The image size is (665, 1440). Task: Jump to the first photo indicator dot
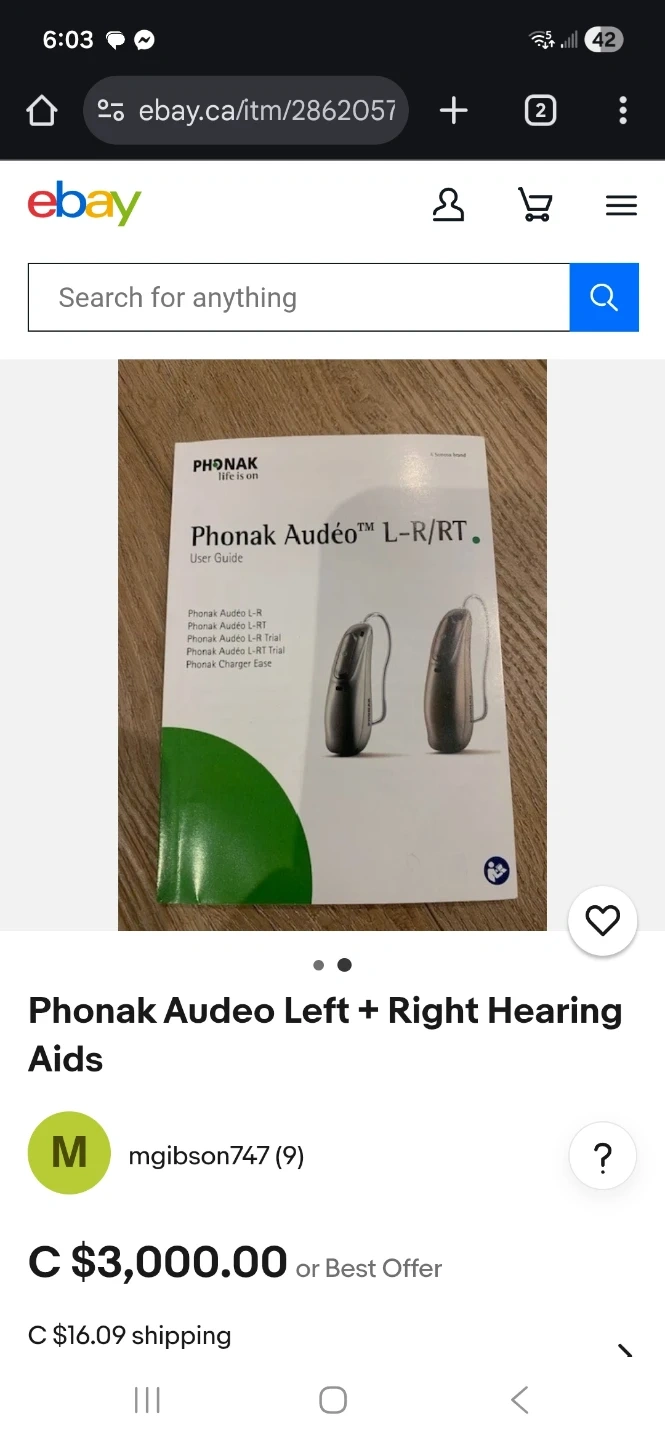coord(319,965)
